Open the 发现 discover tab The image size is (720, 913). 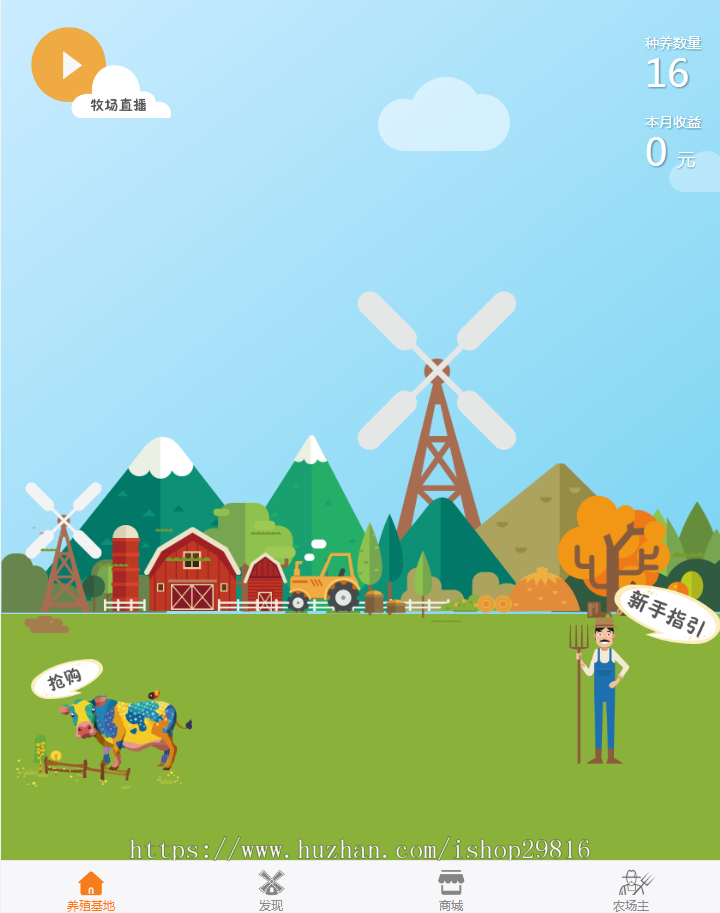(x=271, y=889)
